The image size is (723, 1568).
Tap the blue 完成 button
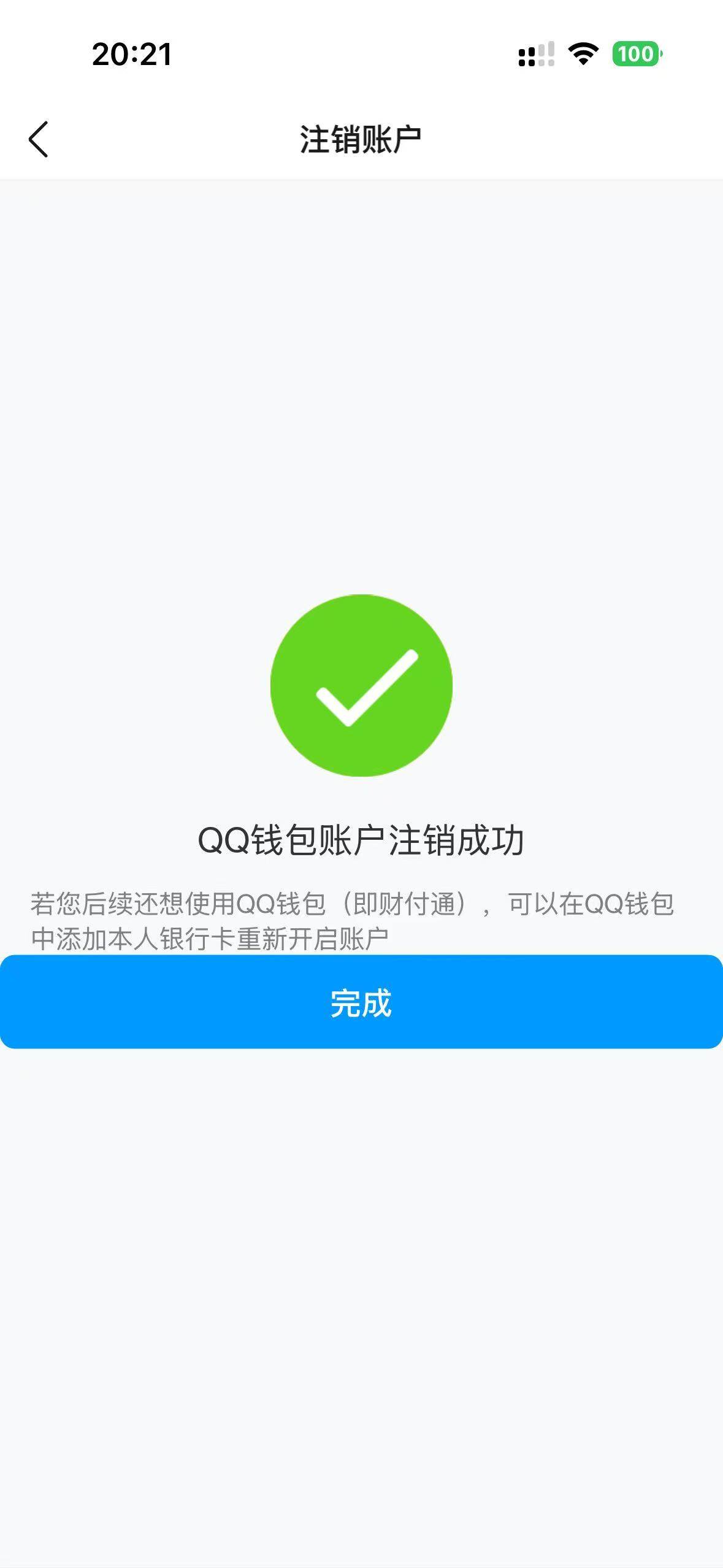tap(361, 1002)
